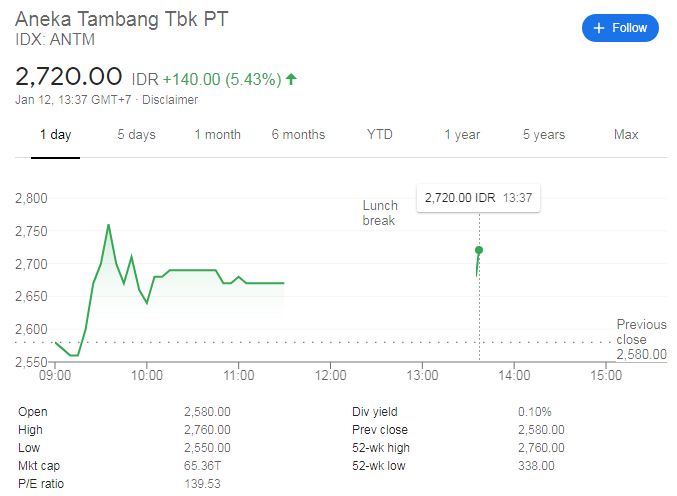
Task: Follow Aneka Tambang stock
Action: (x=620, y=28)
